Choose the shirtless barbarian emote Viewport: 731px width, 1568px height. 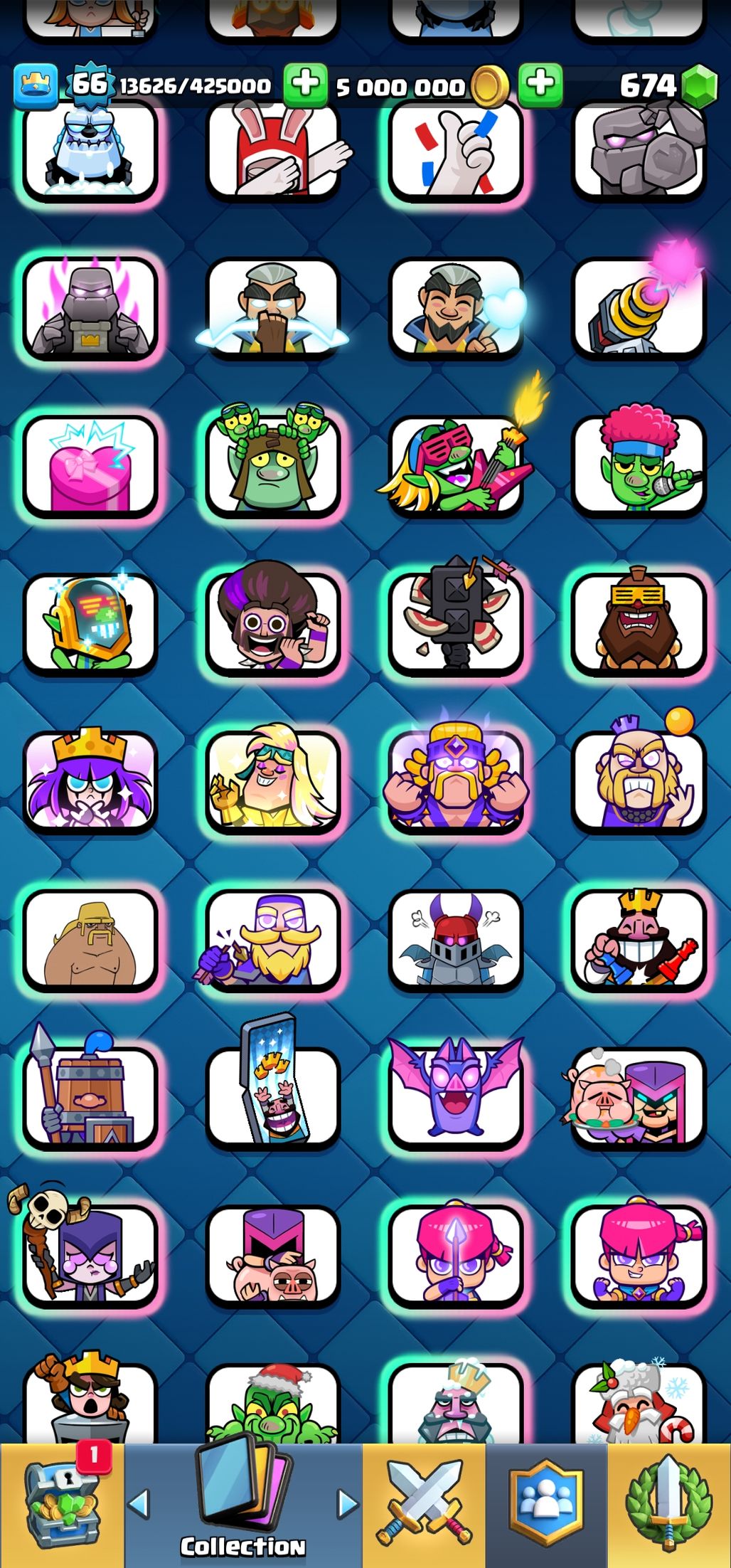(x=90, y=939)
